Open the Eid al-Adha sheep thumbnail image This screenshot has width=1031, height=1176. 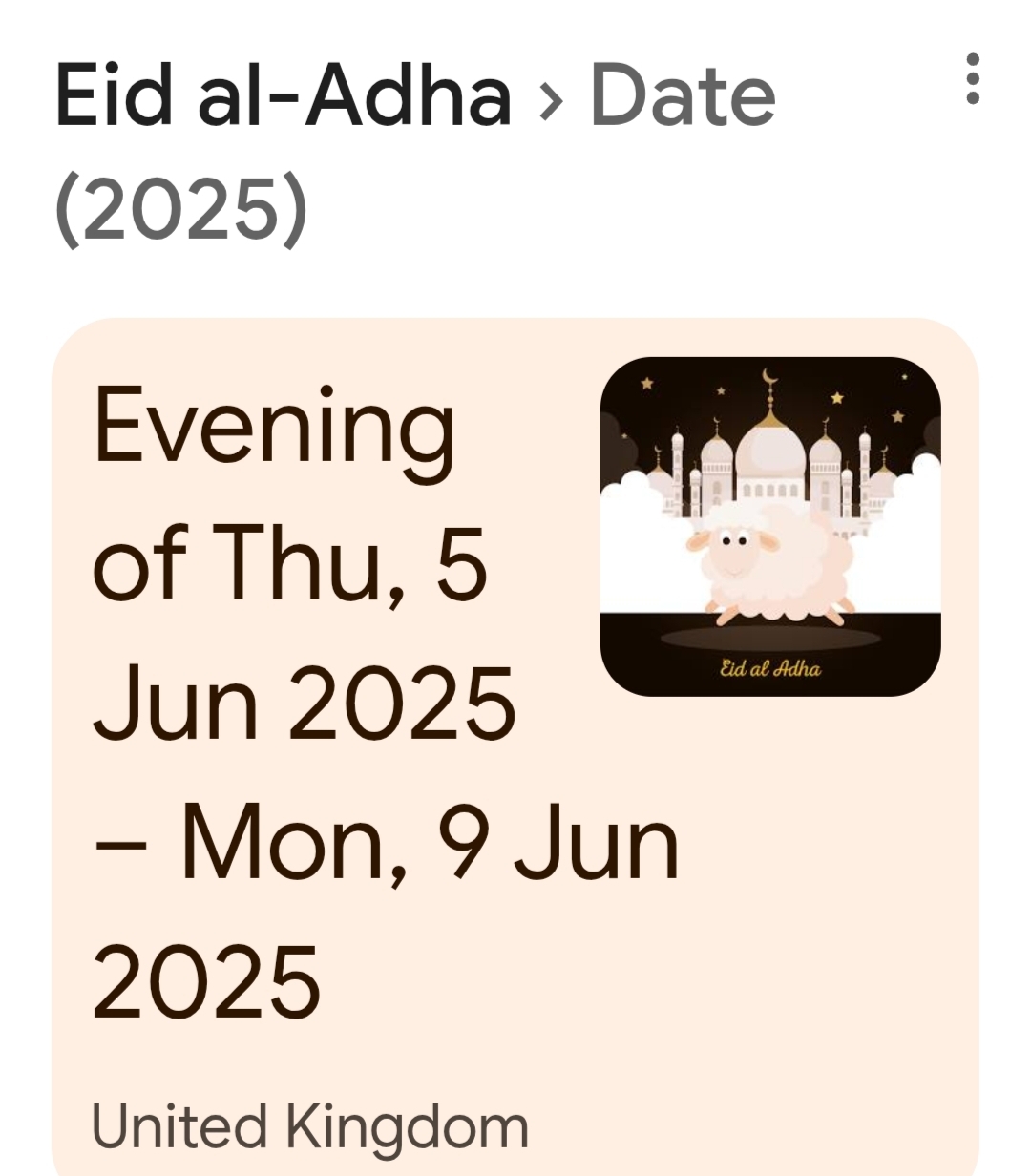[x=770, y=527]
